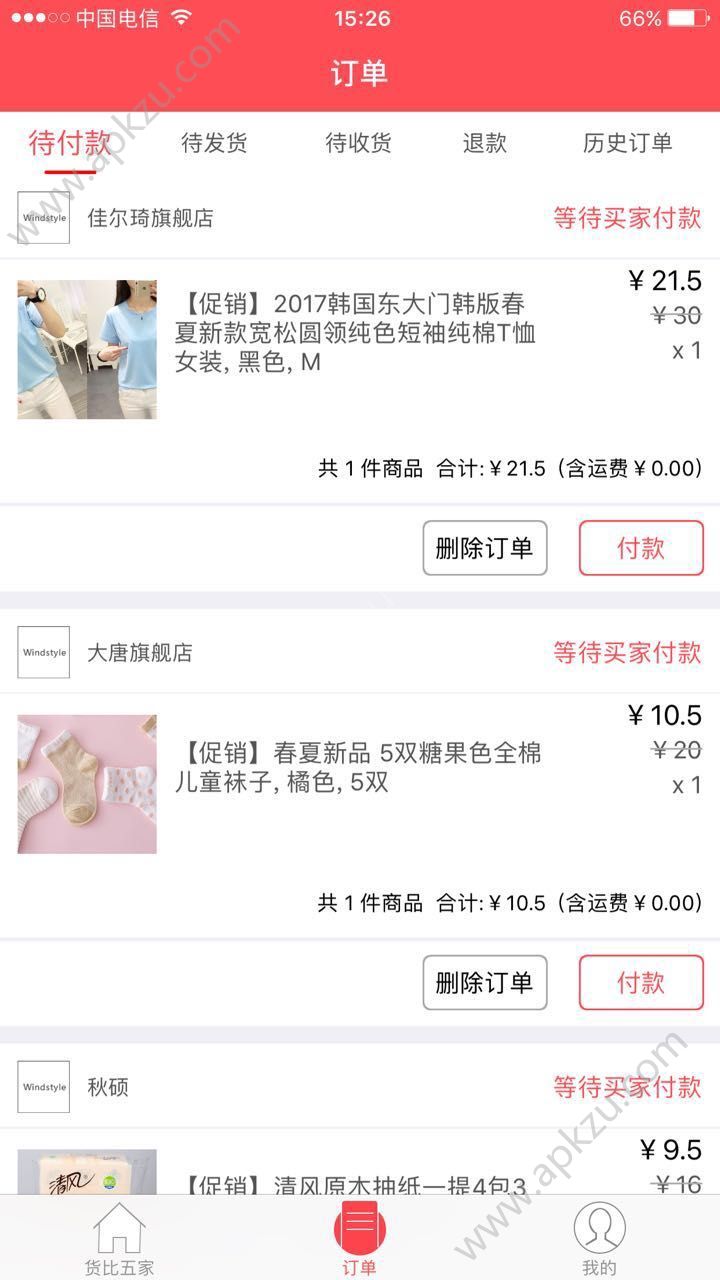Select the 退款 tab
Image resolution: width=720 pixels, height=1280 pixels.
[485, 143]
